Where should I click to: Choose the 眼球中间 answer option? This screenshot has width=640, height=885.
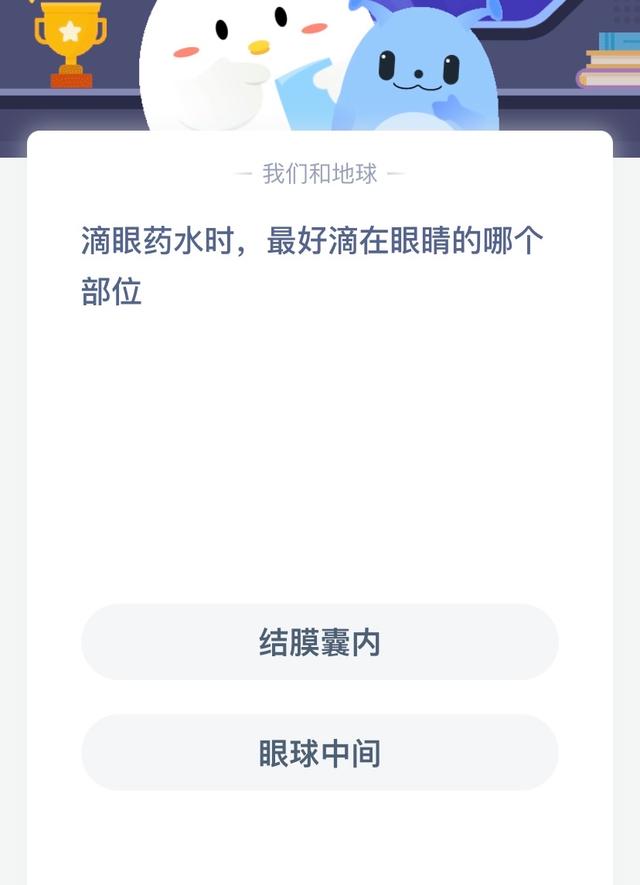pyautogui.click(x=320, y=753)
